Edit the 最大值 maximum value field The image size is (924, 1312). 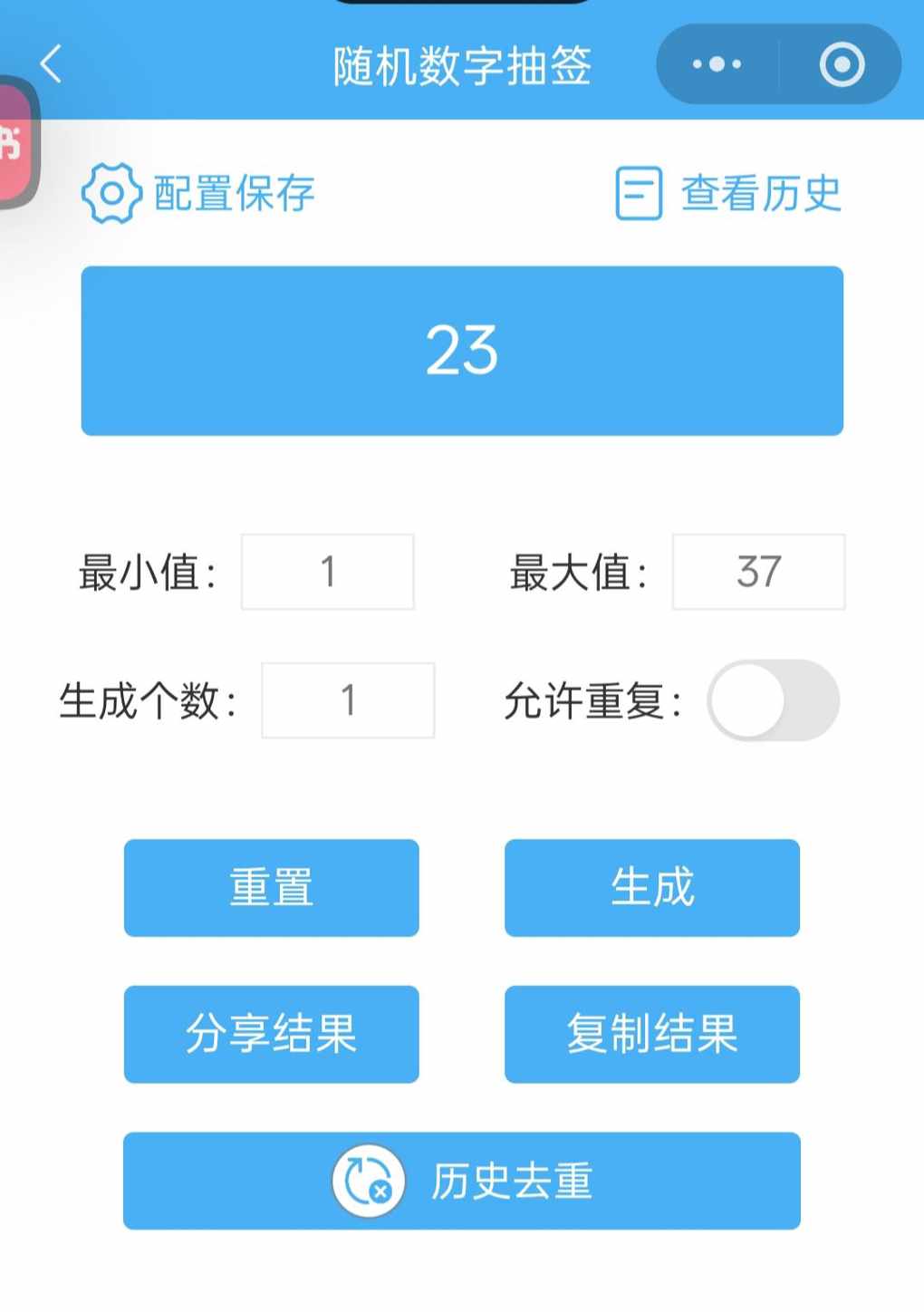tap(758, 572)
